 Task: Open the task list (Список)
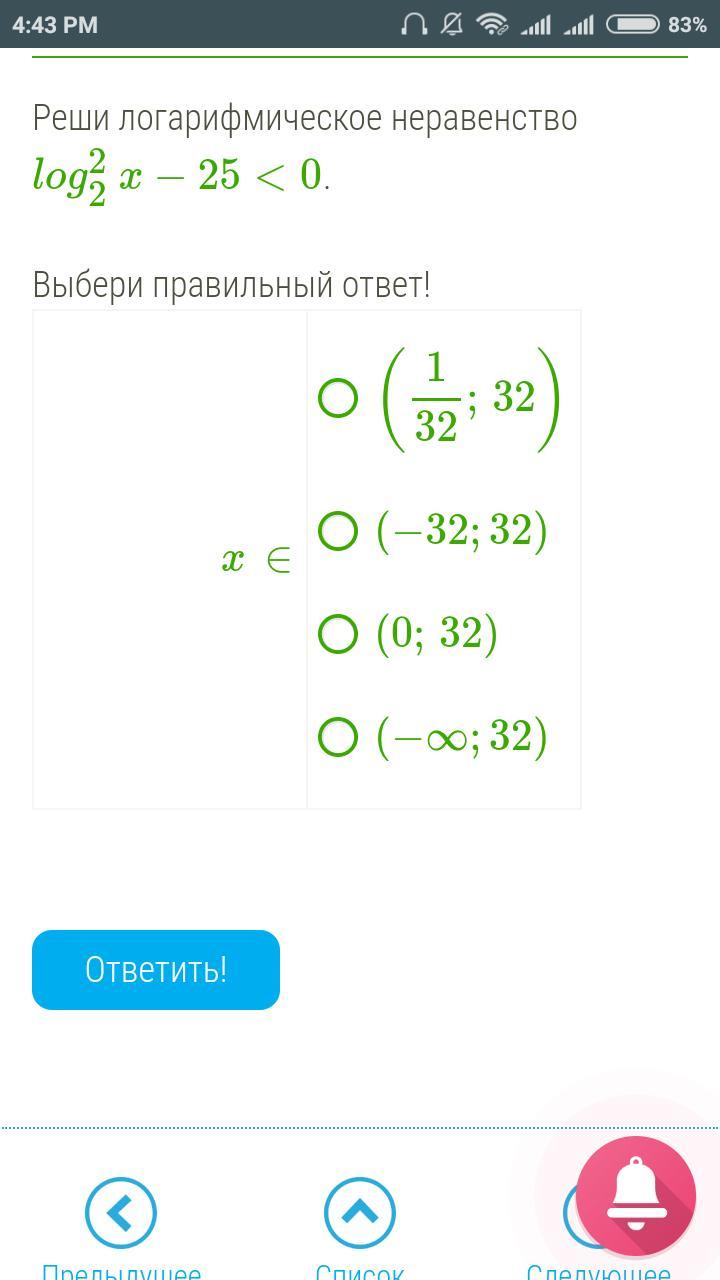360,1213
